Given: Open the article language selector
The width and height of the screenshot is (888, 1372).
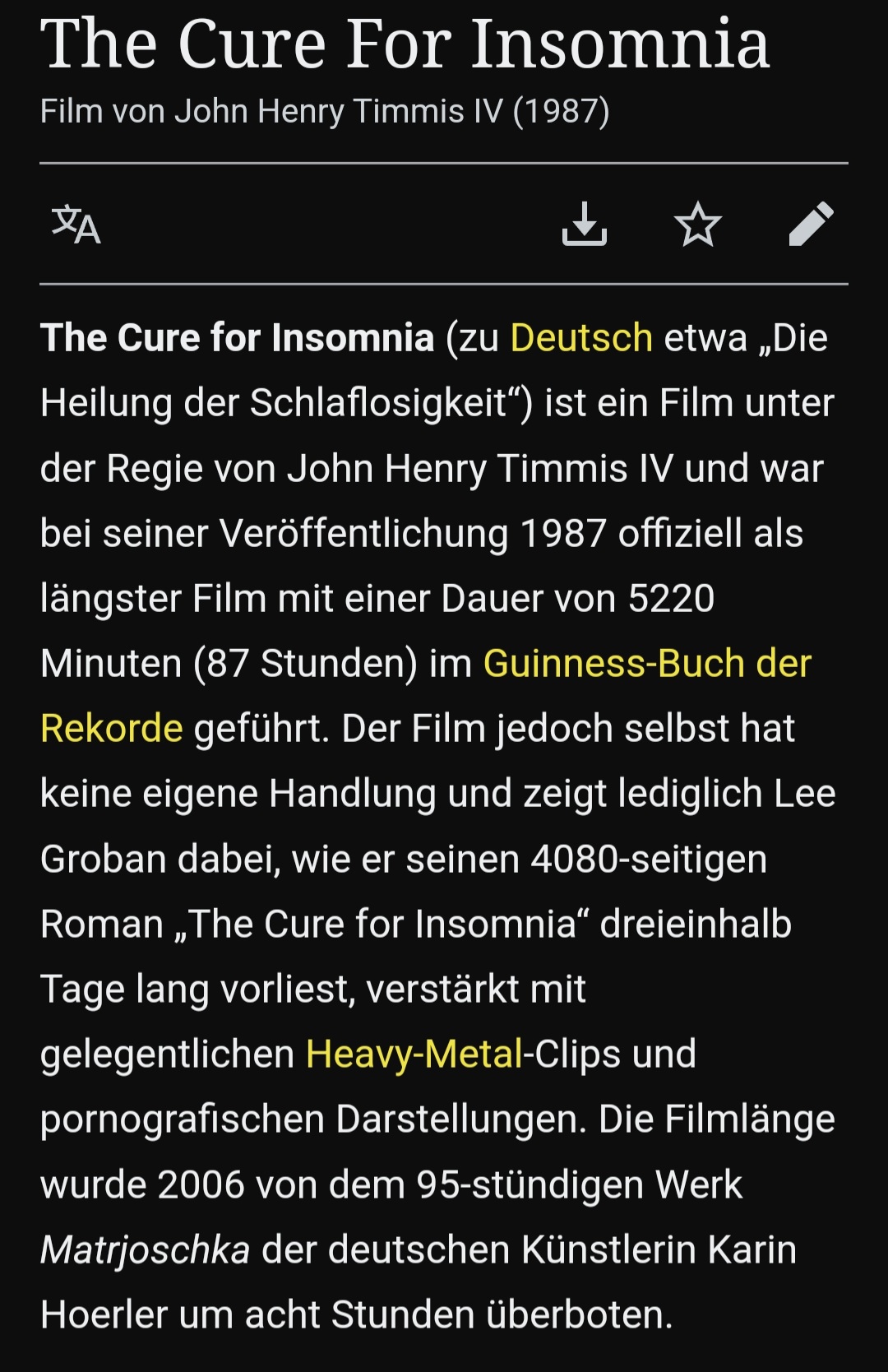Looking at the screenshot, I should tap(76, 225).
